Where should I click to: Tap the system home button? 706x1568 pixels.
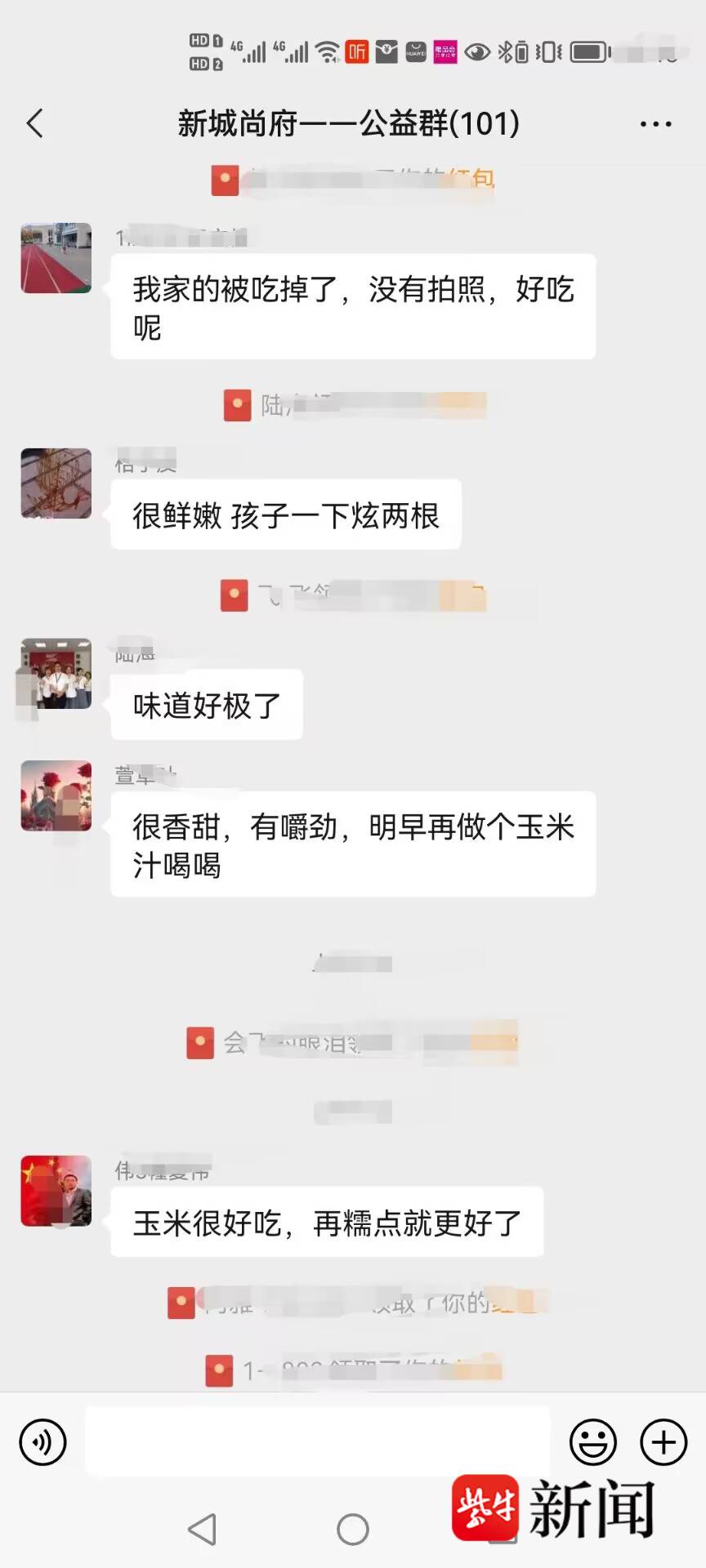[353, 1529]
